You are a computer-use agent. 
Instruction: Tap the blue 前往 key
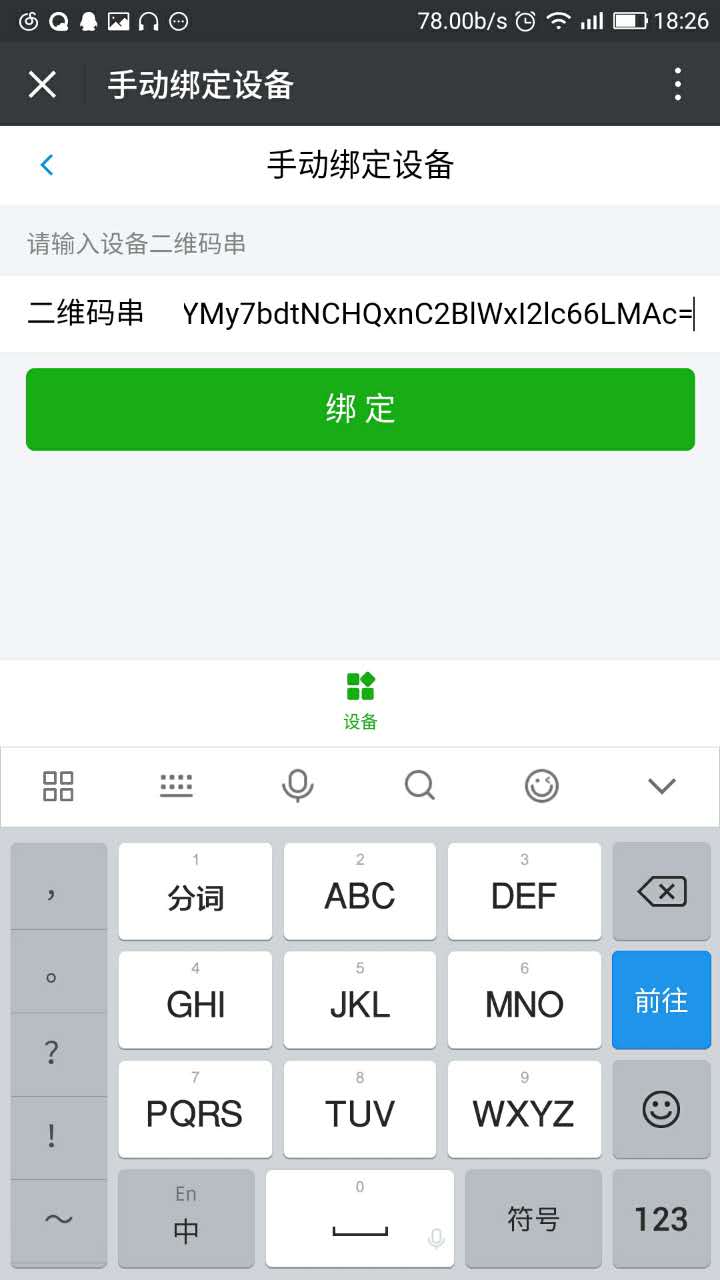tap(662, 1000)
